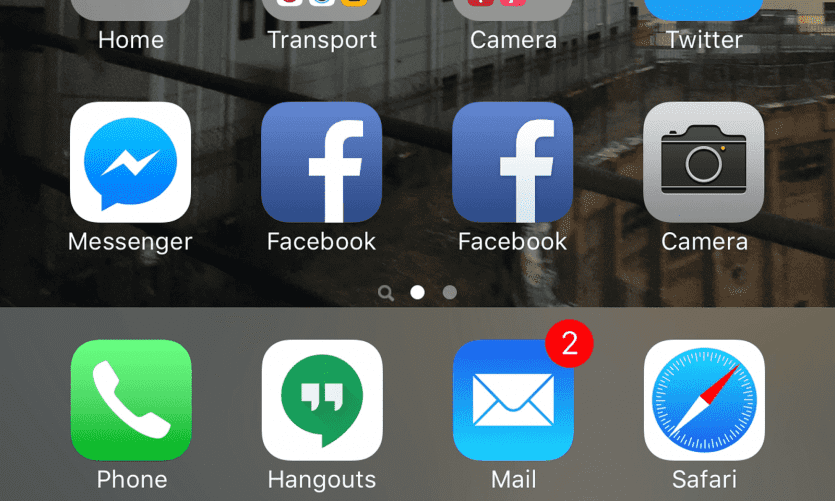Viewport: 835px width, 501px height.
Task: Open the Camera folder
Action: 513,12
